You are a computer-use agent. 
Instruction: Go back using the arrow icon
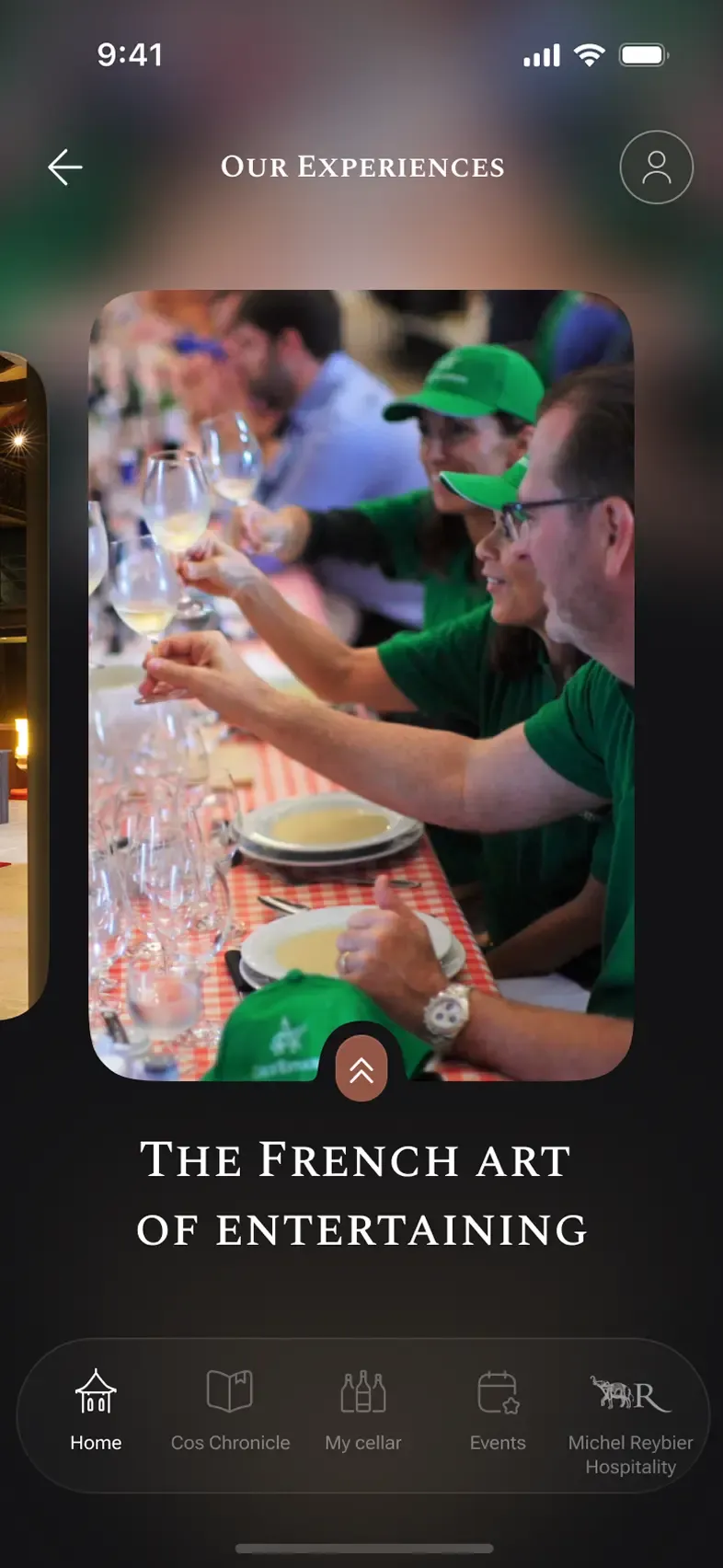[65, 167]
